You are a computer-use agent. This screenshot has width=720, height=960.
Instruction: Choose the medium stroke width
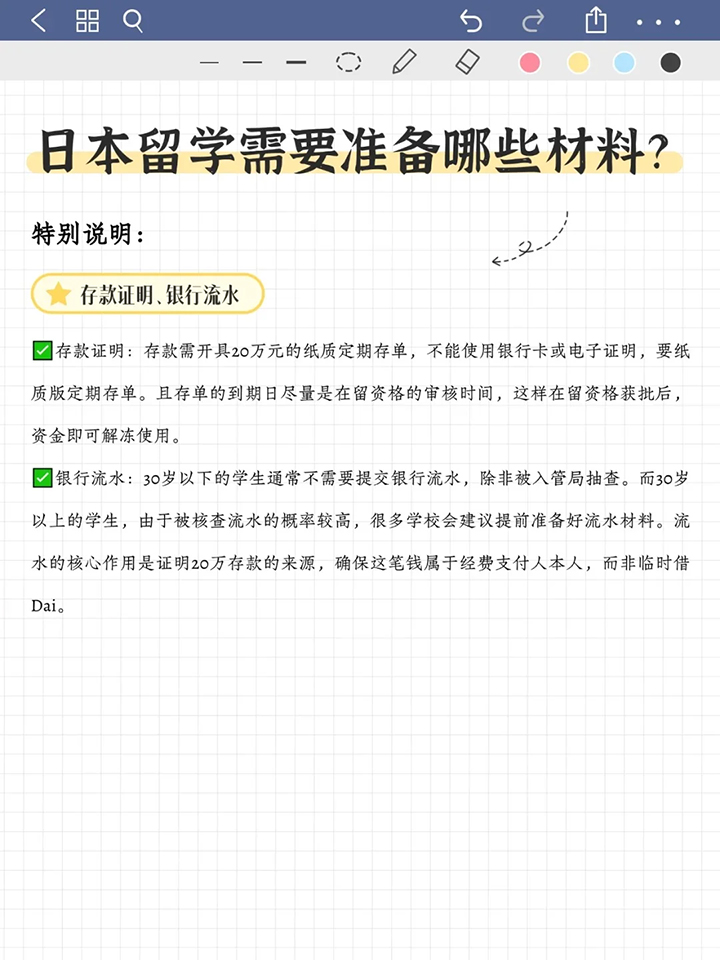252,63
